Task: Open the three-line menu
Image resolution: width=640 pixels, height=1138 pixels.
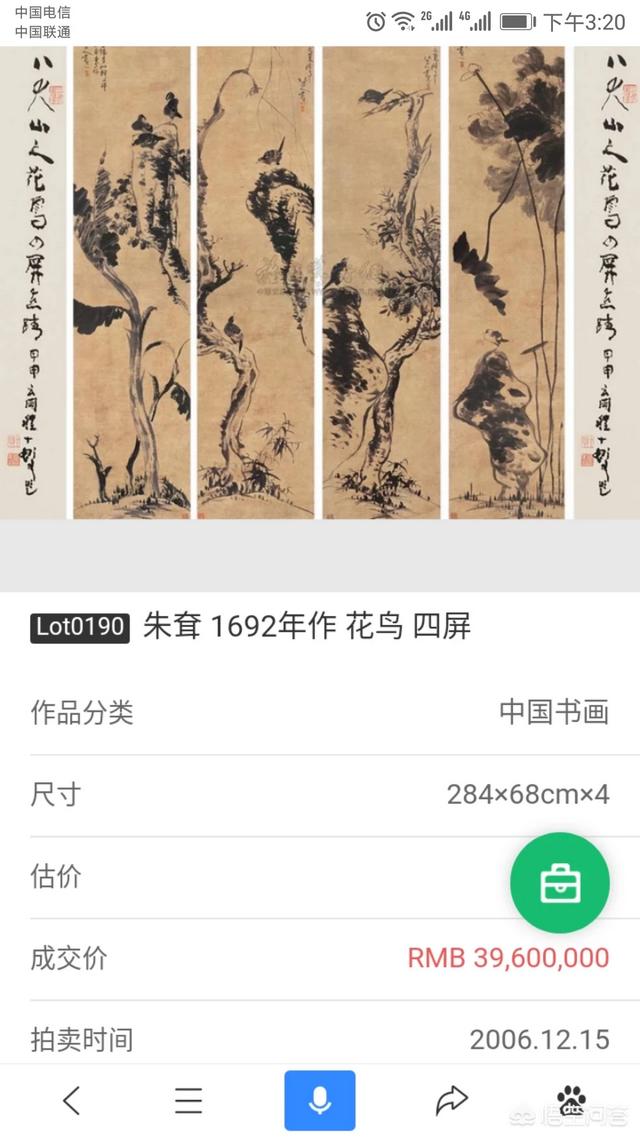Action: pyautogui.click(x=189, y=1100)
